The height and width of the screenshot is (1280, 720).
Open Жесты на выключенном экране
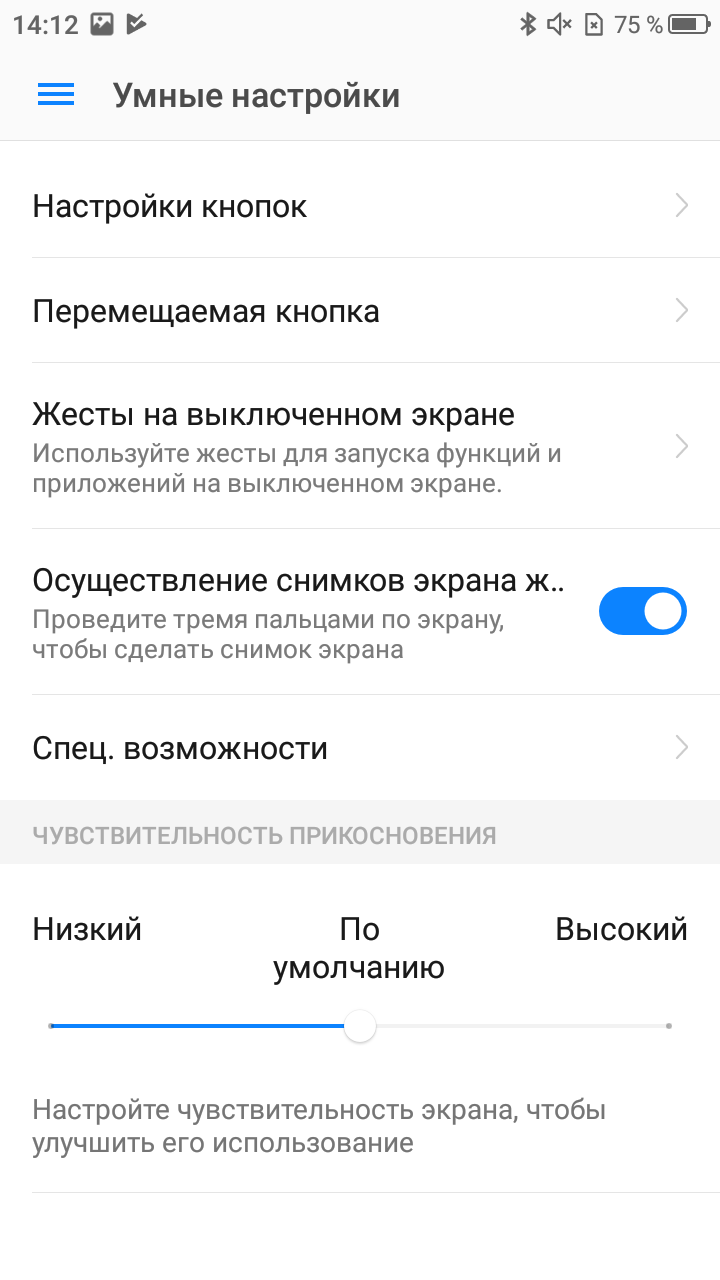360,446
